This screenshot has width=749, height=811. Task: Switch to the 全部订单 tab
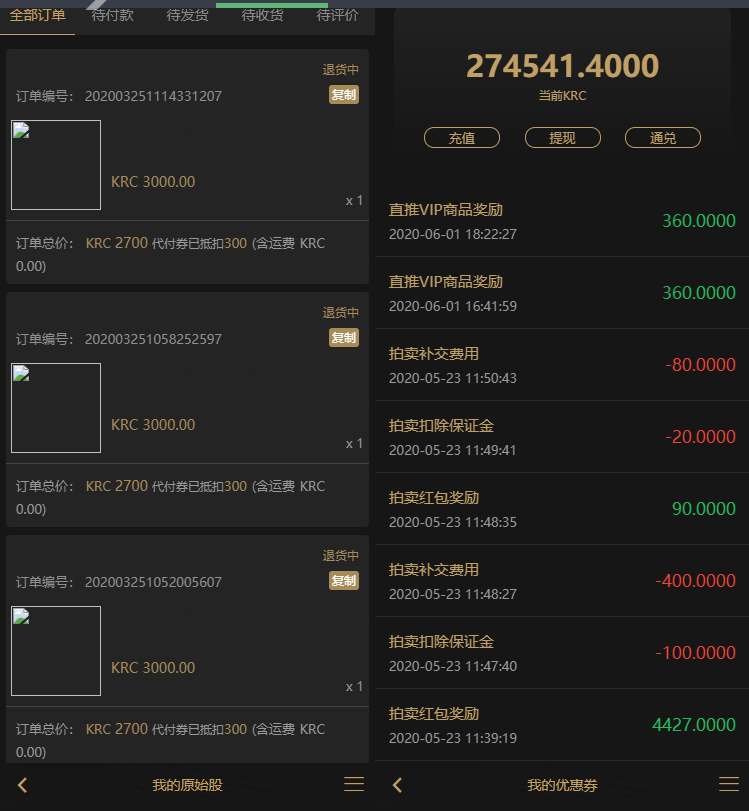[x=38, y=16]
